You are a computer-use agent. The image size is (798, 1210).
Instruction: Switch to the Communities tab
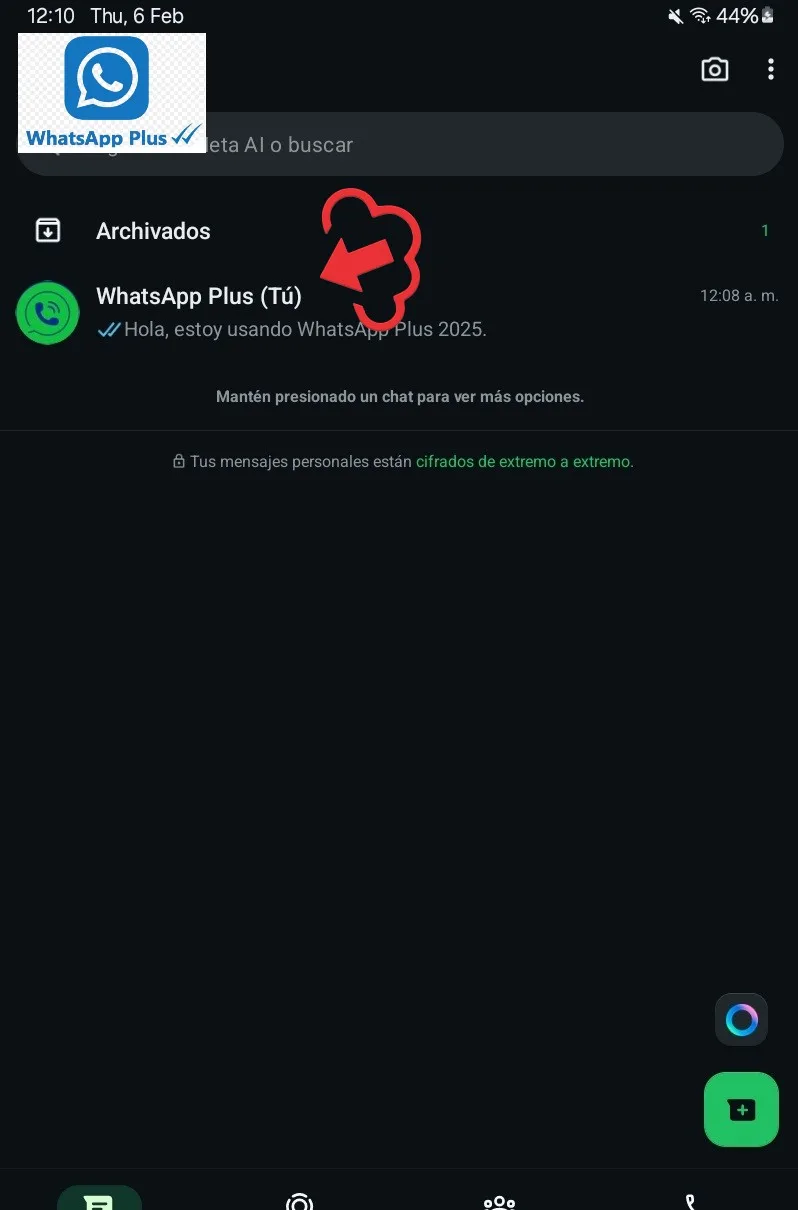point(498,1200)
